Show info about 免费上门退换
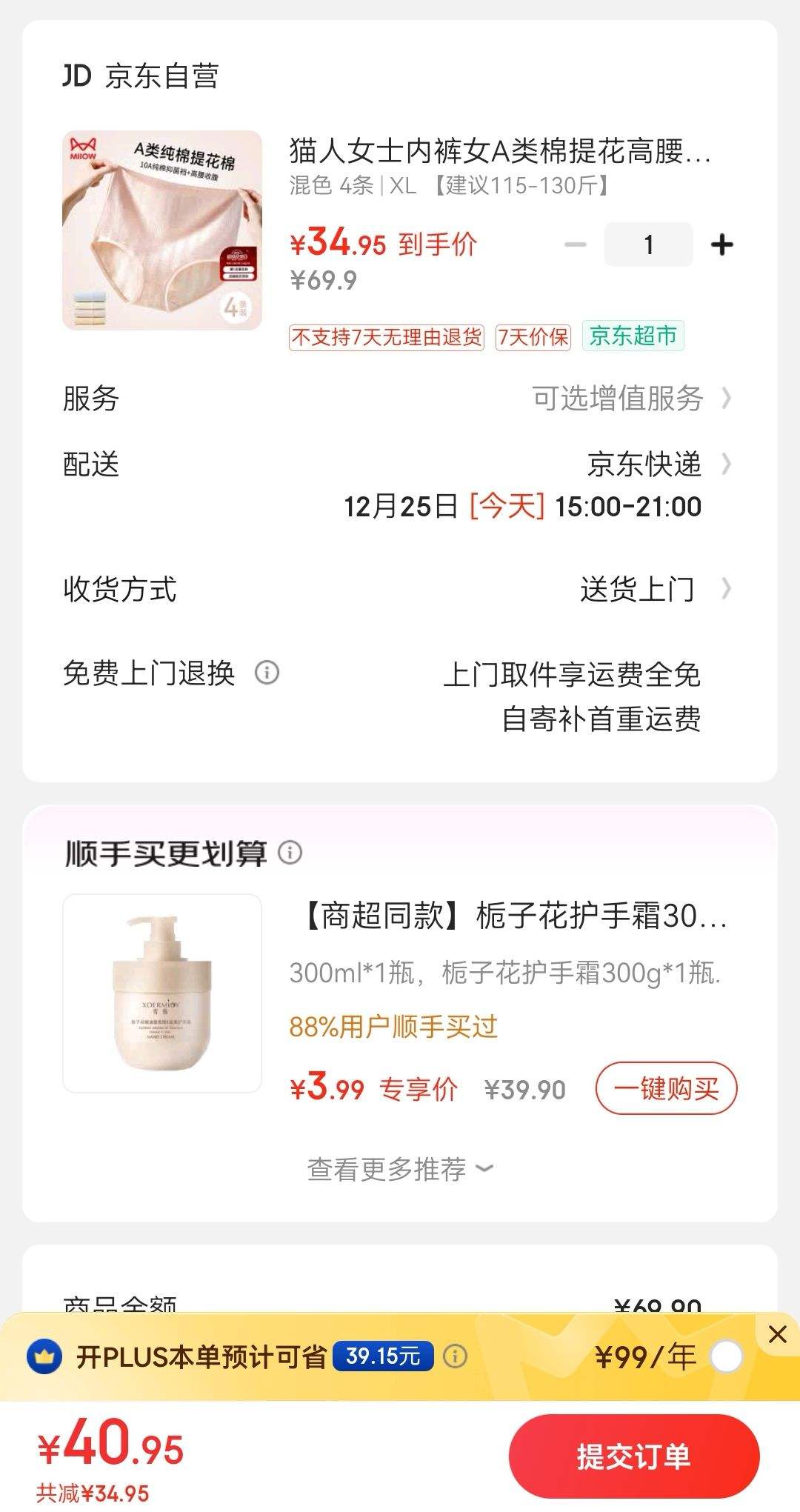This screenshot has height=1512, width=800. point(267,673)
